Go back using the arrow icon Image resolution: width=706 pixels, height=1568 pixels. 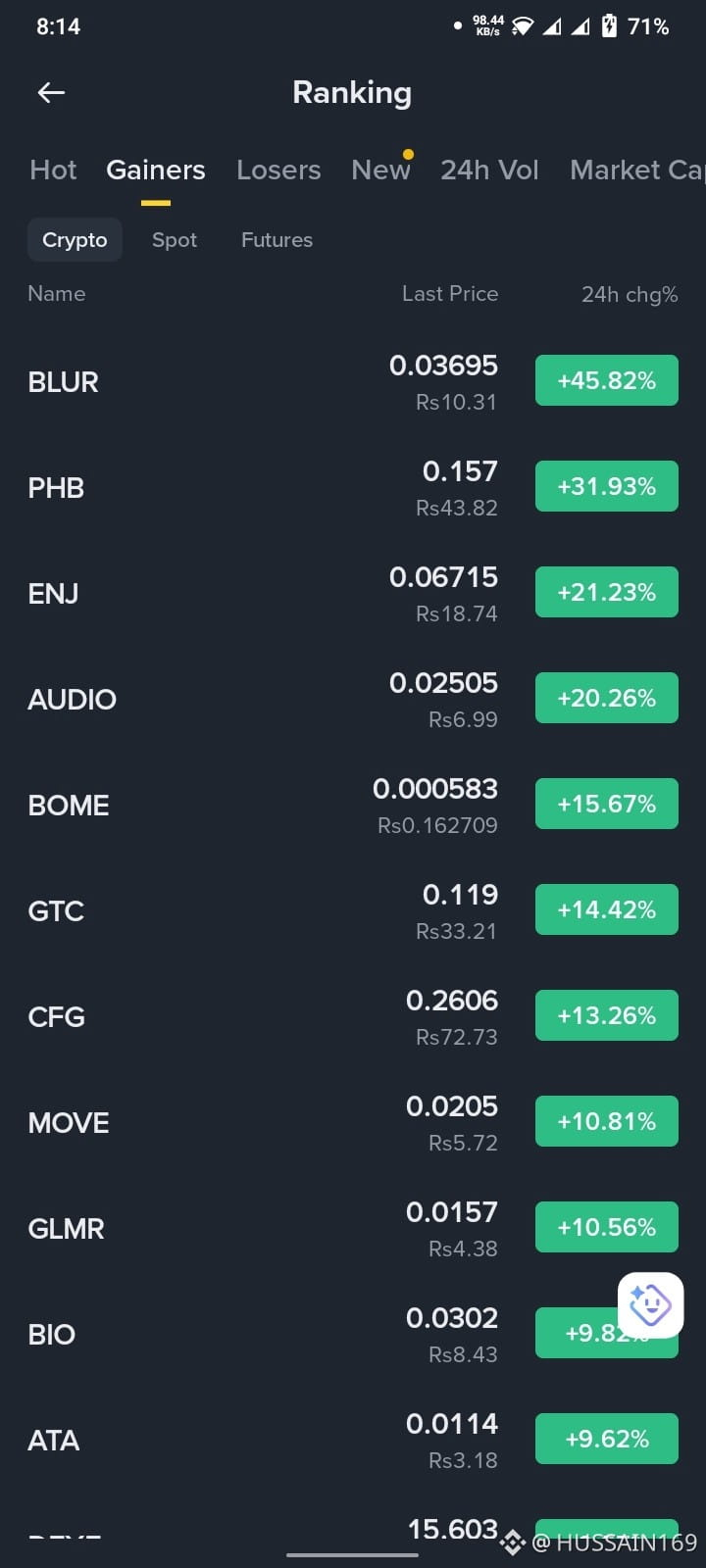point(51,92)
